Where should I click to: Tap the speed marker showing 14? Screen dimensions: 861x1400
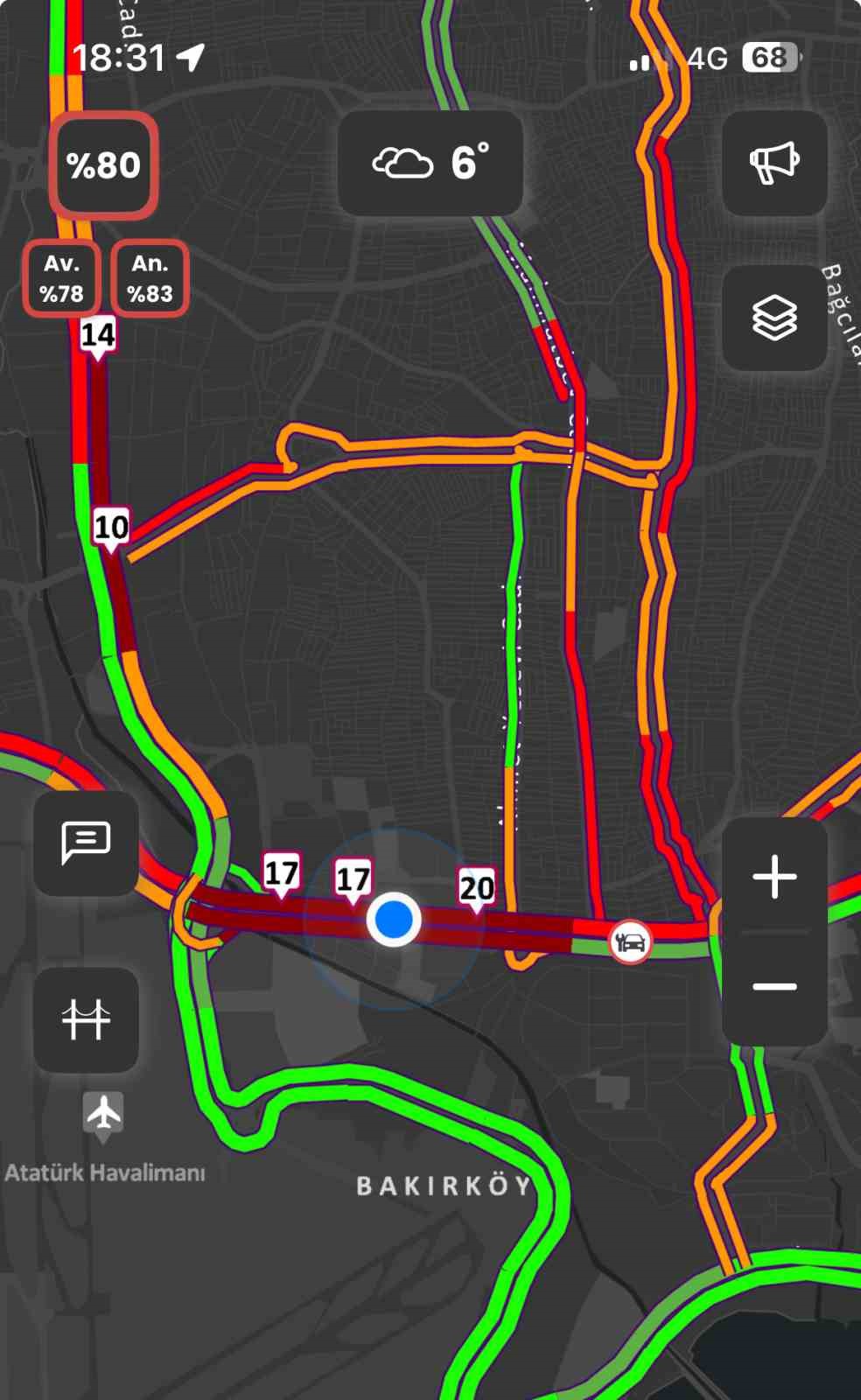[97, 335]
